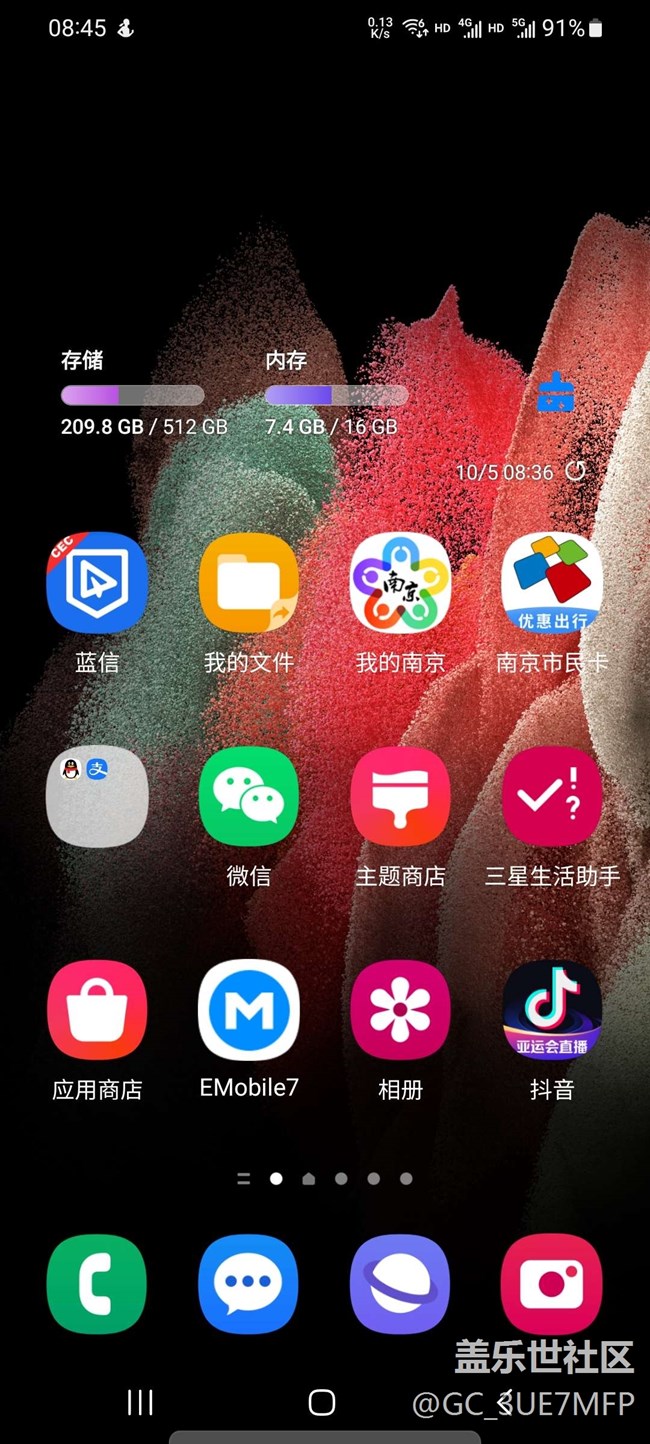Open 主题商店 theme store
The image size is (650, 1444).
click(400, 797)
